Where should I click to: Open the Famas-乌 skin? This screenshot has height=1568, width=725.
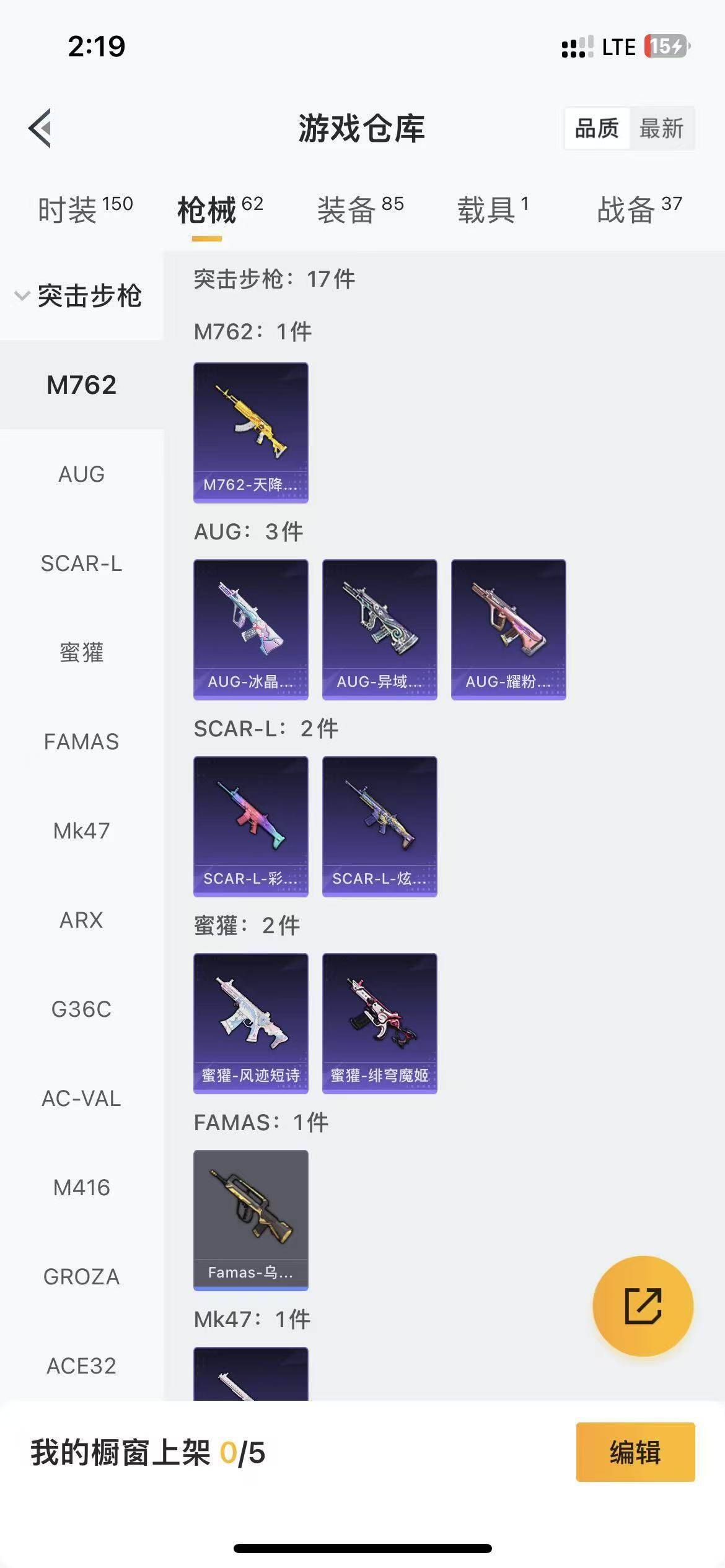tap(250, 1219)
